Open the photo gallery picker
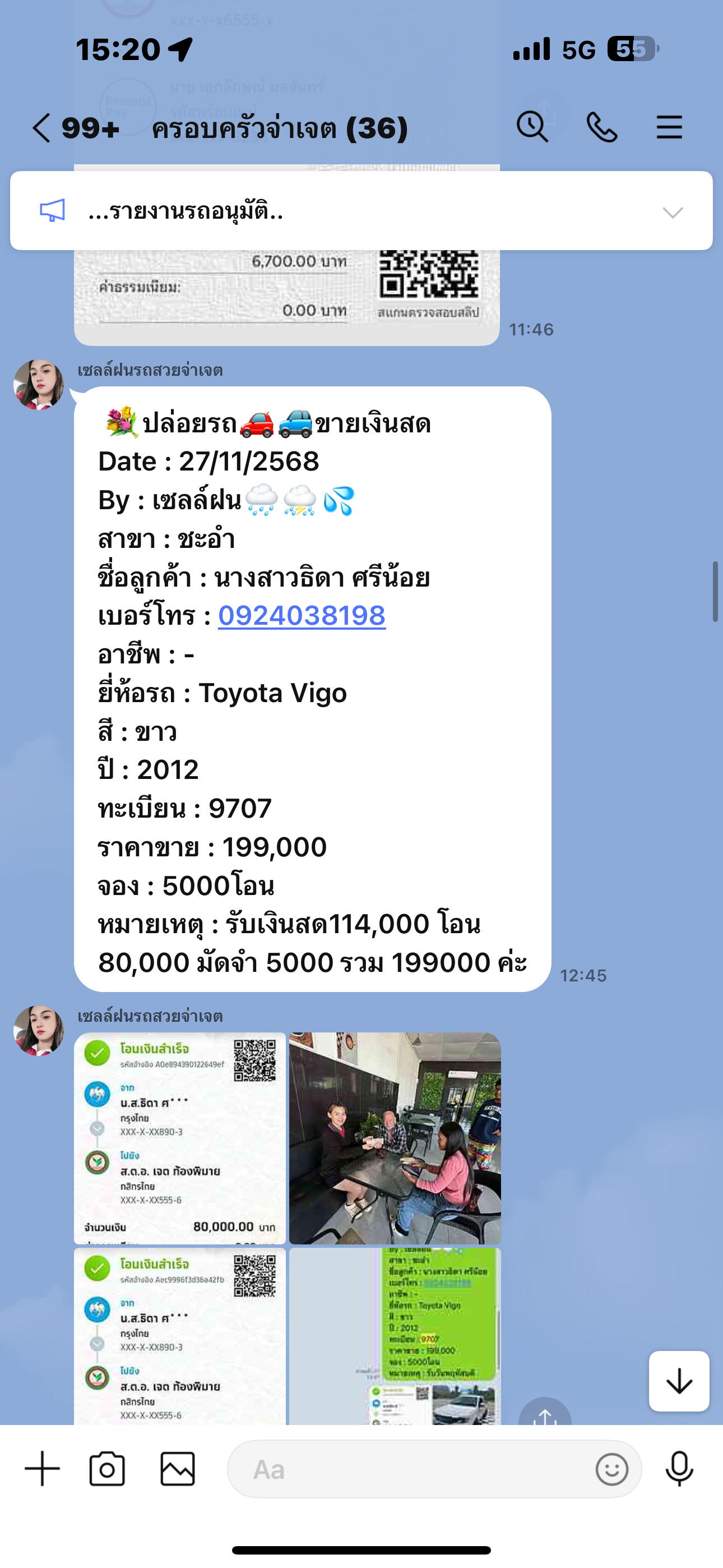723x1568 pixels. [x=178, y=1469]
